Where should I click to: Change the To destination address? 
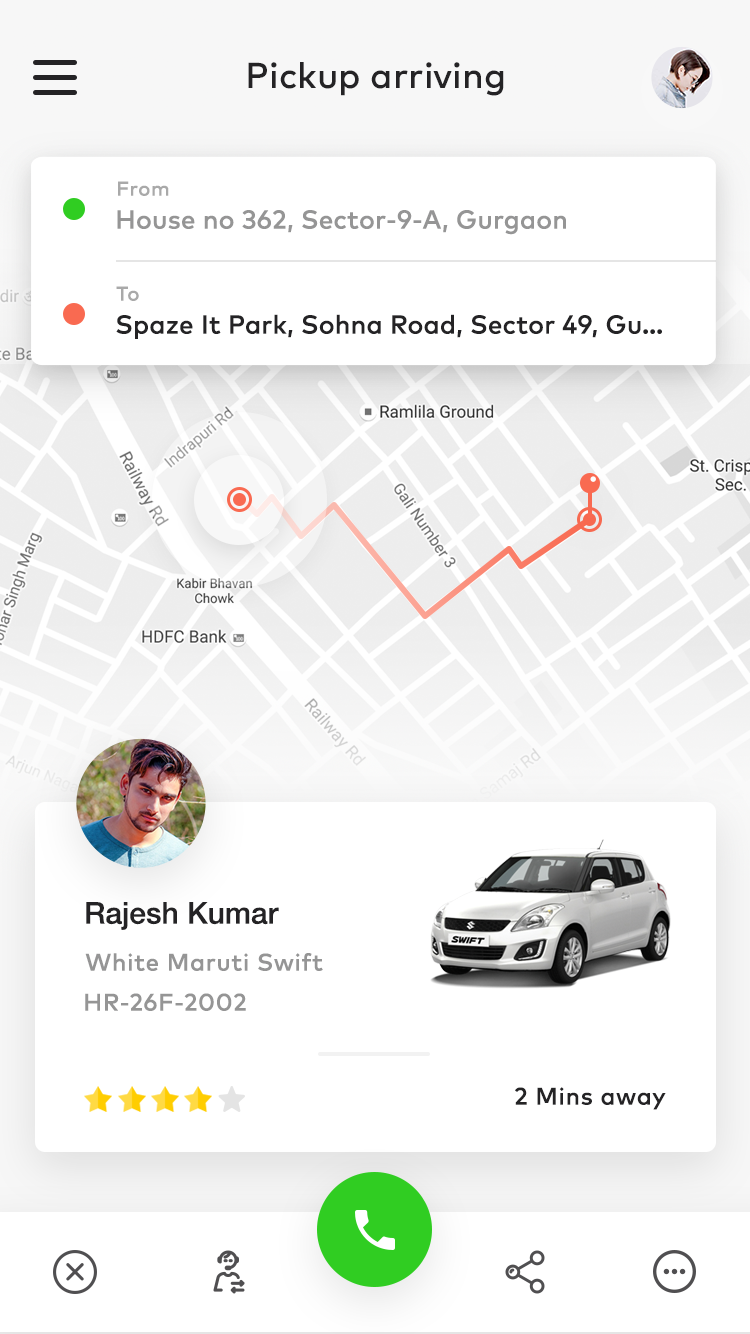point(389,325)
